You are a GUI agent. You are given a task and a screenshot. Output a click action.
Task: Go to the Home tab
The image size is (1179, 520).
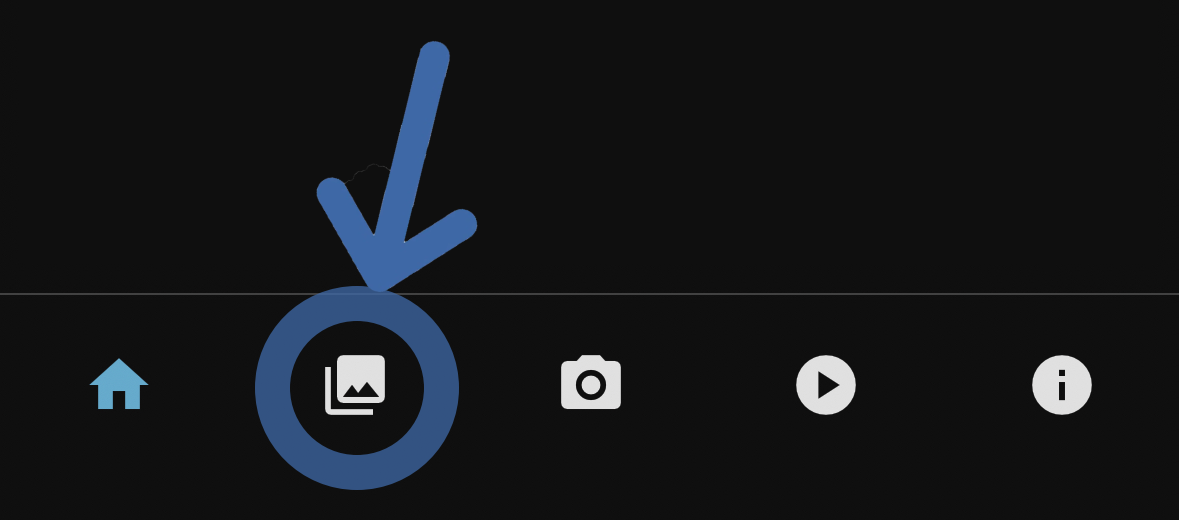point(118,385)
